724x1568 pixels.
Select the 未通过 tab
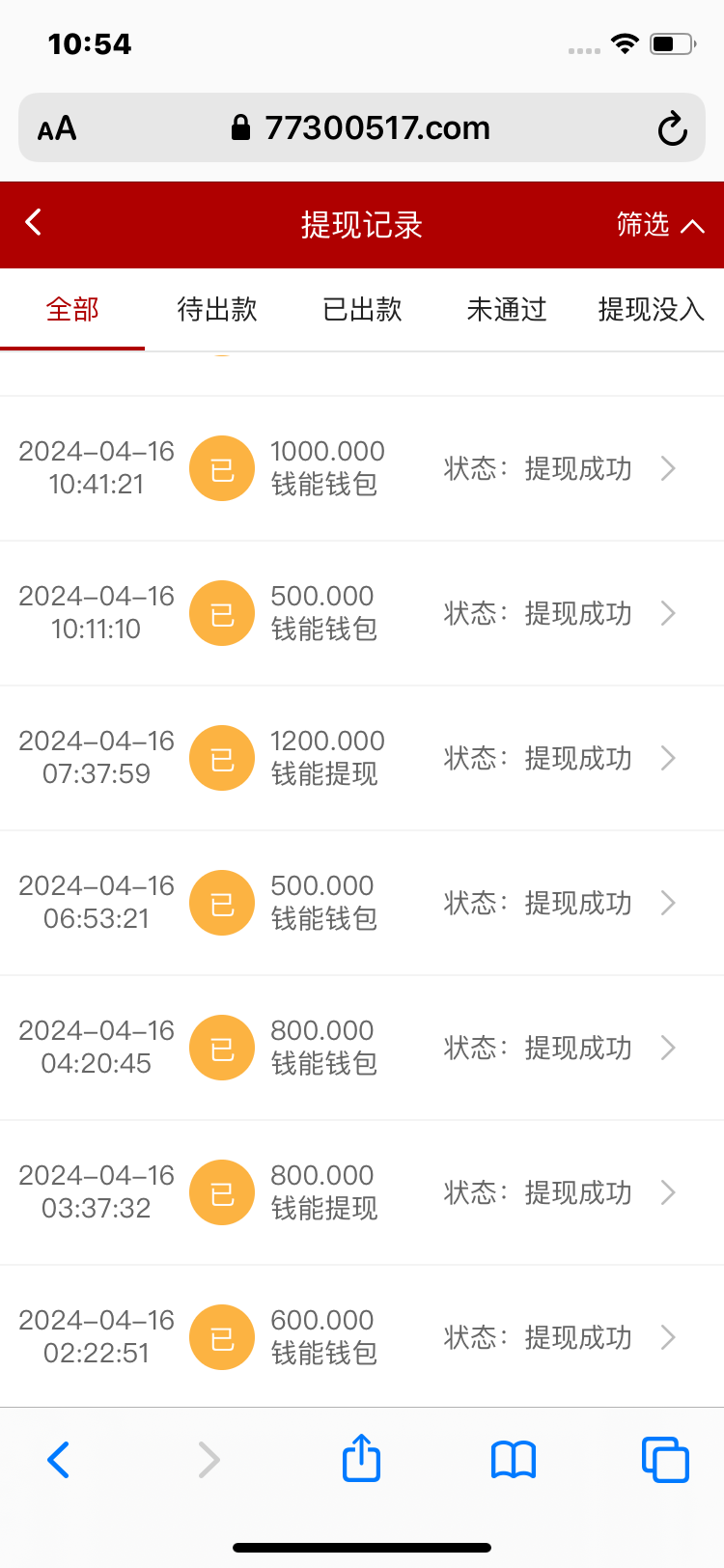(507, 310)
